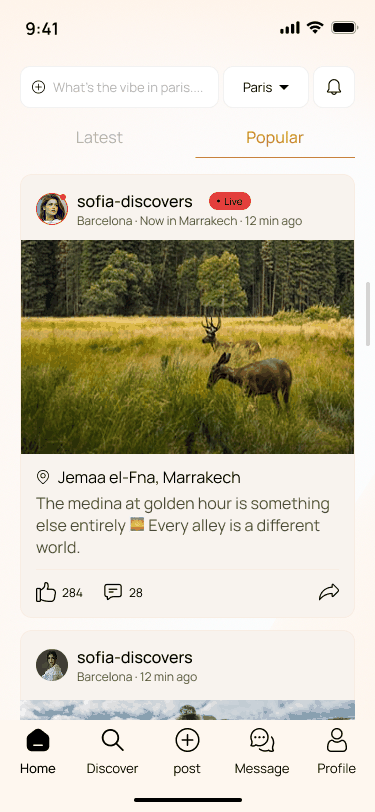Open avatar on the Barcelona 12 min ago post
The width and height of the screenshot is (375, 812).
point(52,664)
